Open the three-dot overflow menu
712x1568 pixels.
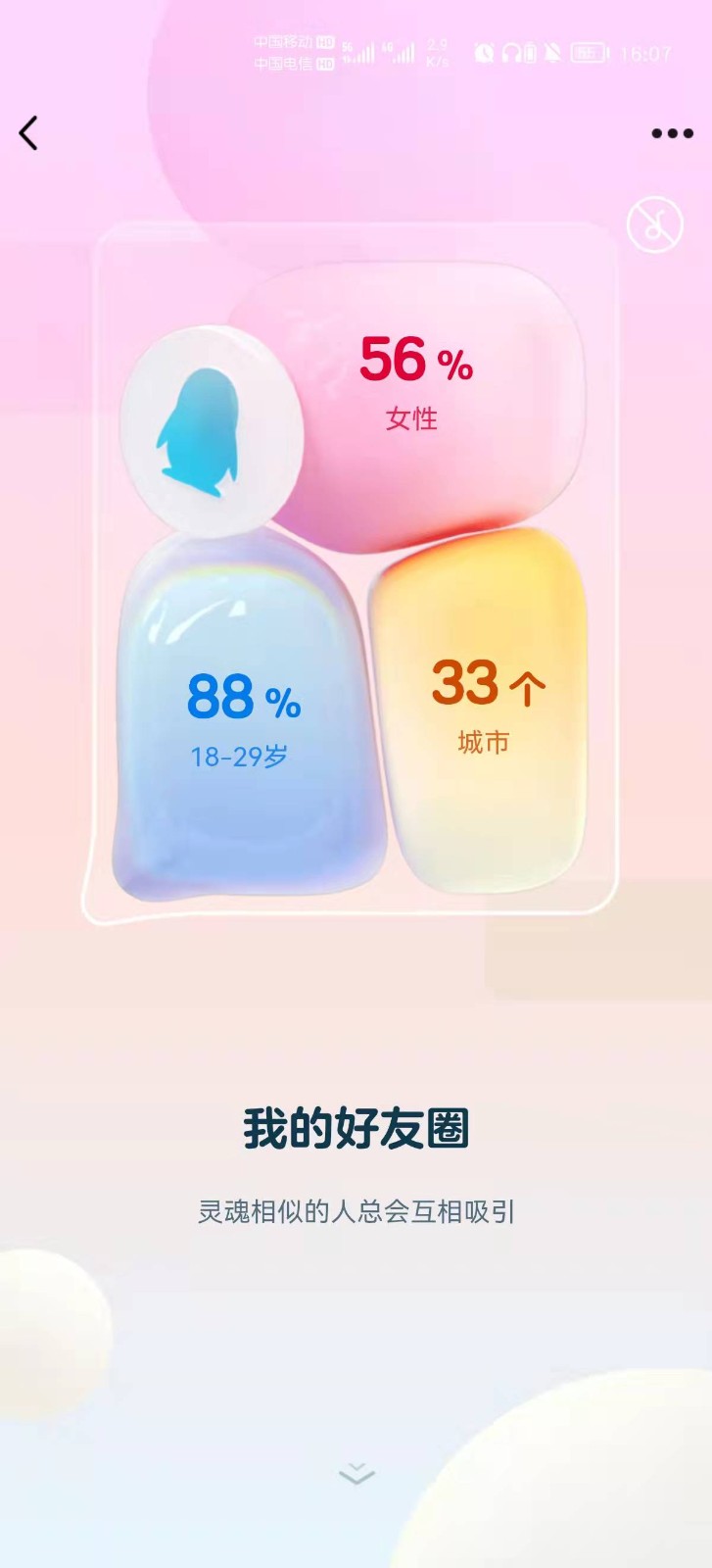[672, 133]
